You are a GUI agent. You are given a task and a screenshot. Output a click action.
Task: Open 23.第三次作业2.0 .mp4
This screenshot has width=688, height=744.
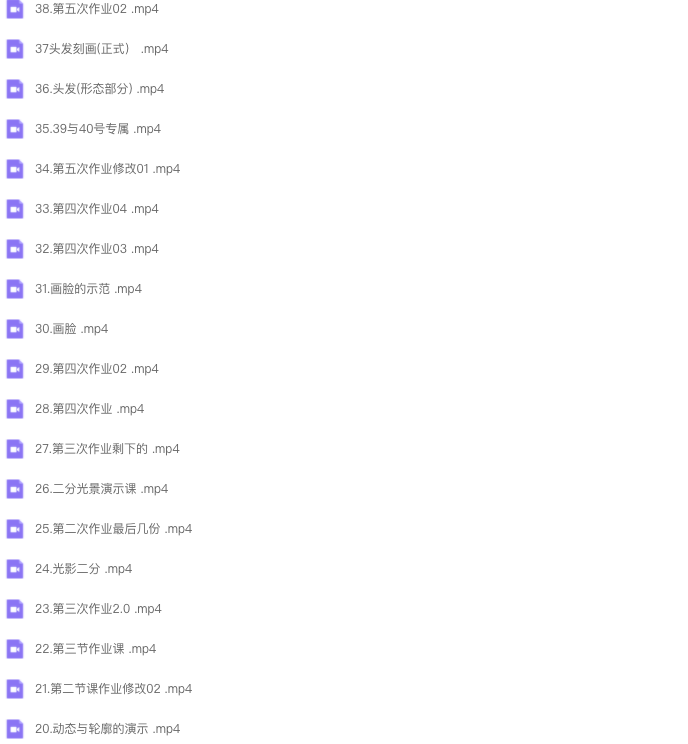pos(98,609)
